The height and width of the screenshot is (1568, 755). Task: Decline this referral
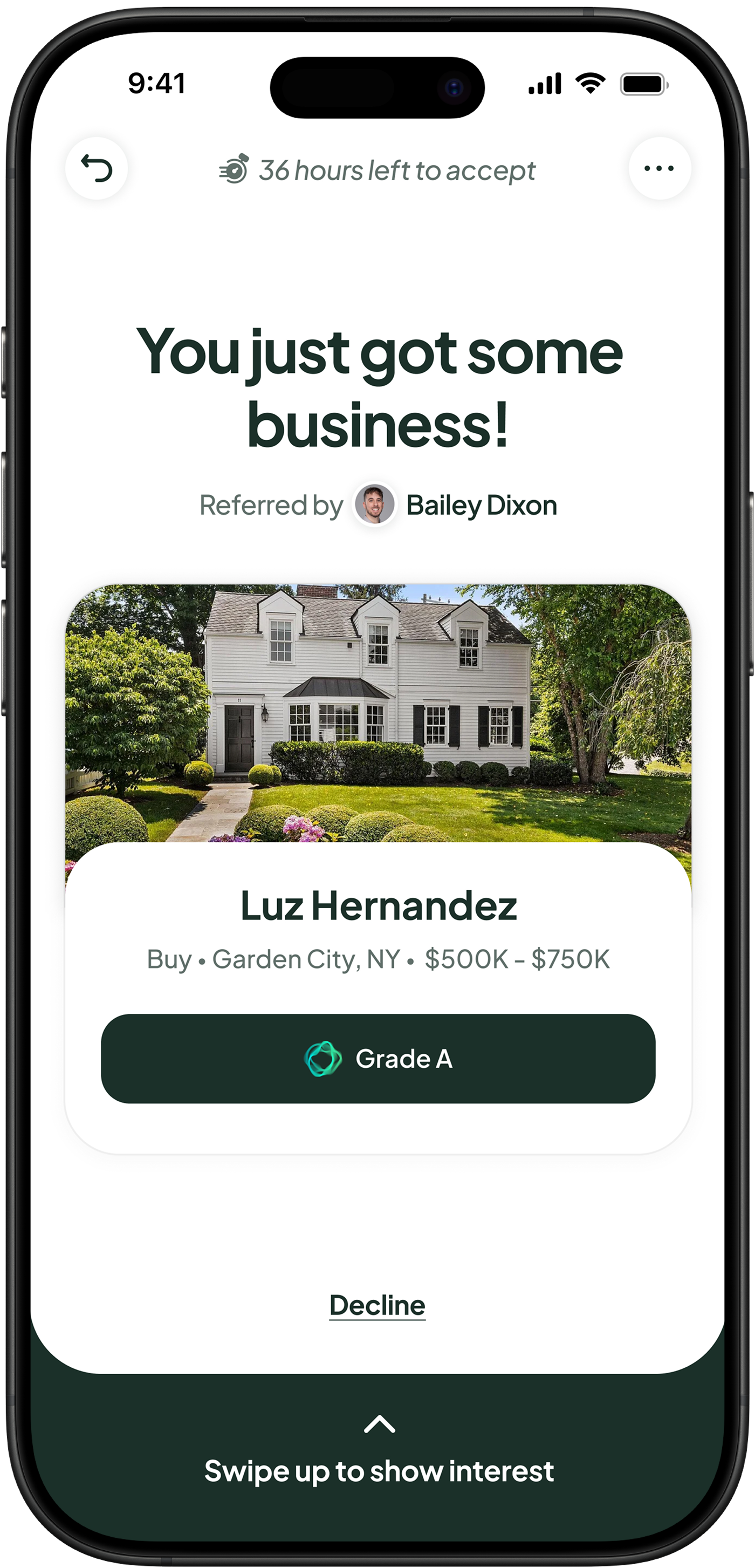377,1306
